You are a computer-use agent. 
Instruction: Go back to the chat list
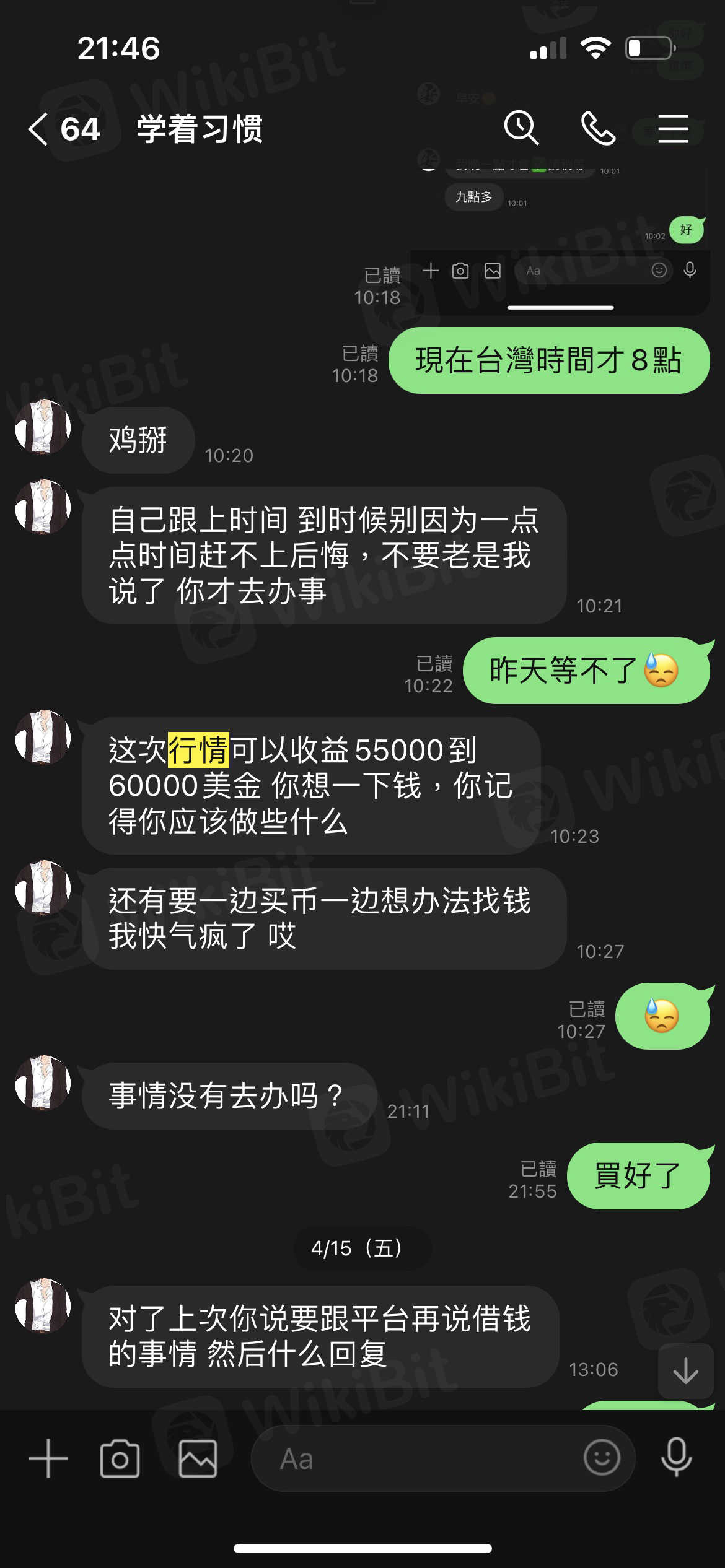point(38,129)
